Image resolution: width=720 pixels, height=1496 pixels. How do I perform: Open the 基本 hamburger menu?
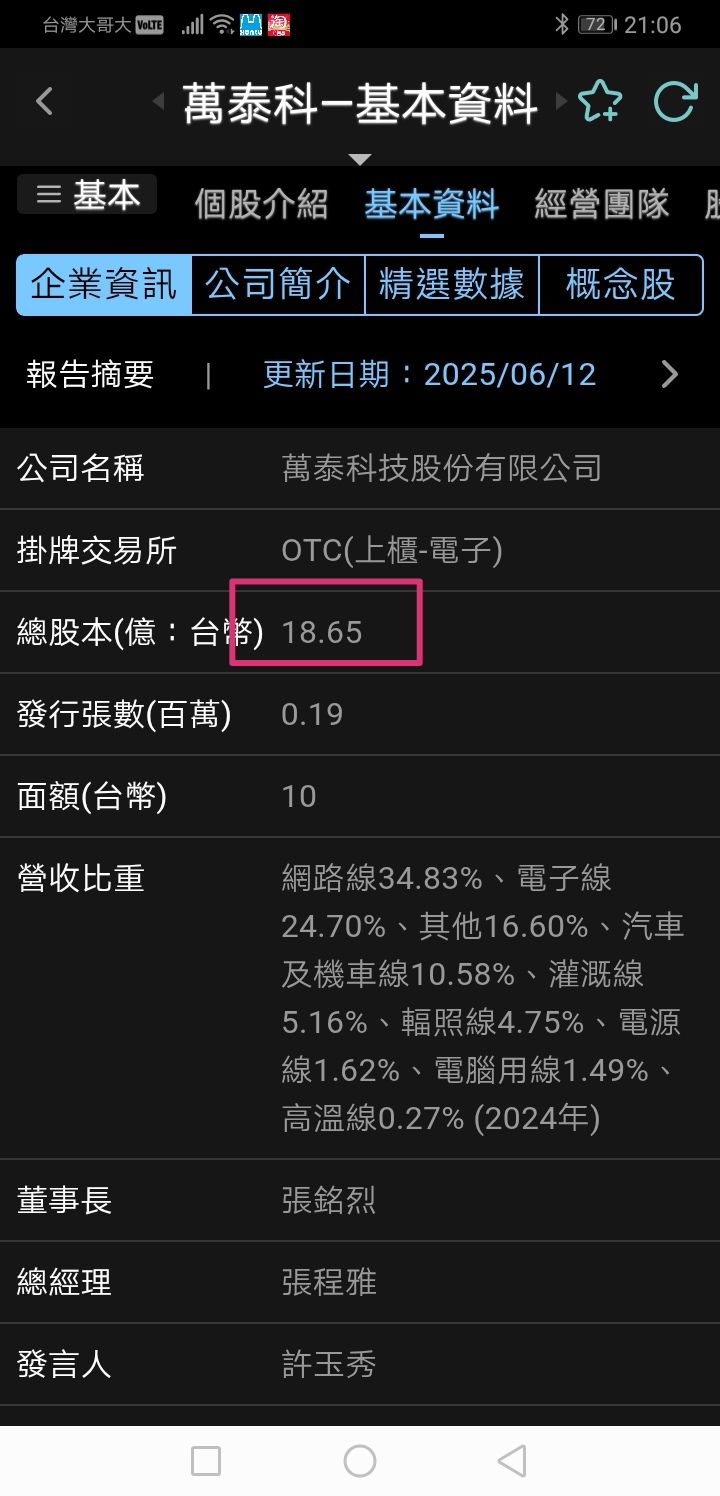(86, 196)
